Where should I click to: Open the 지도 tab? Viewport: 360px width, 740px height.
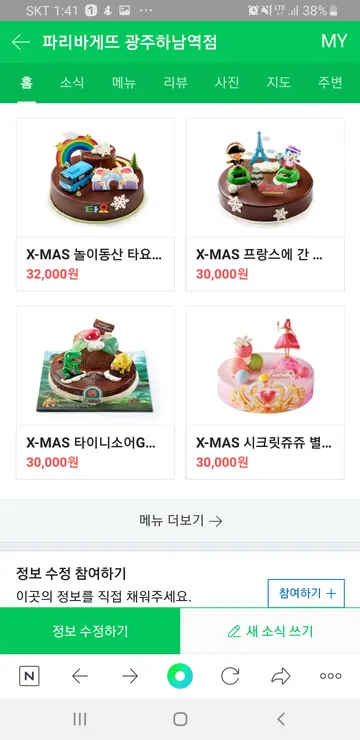point(278,83)
